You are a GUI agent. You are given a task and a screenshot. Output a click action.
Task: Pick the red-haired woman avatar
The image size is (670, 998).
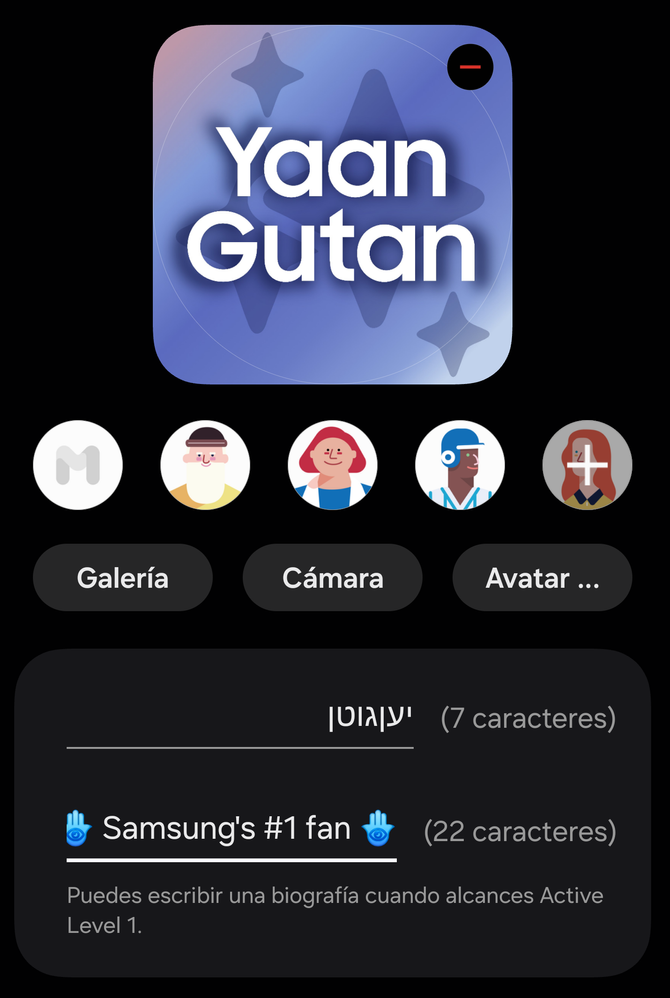click(x=333, y=466)
